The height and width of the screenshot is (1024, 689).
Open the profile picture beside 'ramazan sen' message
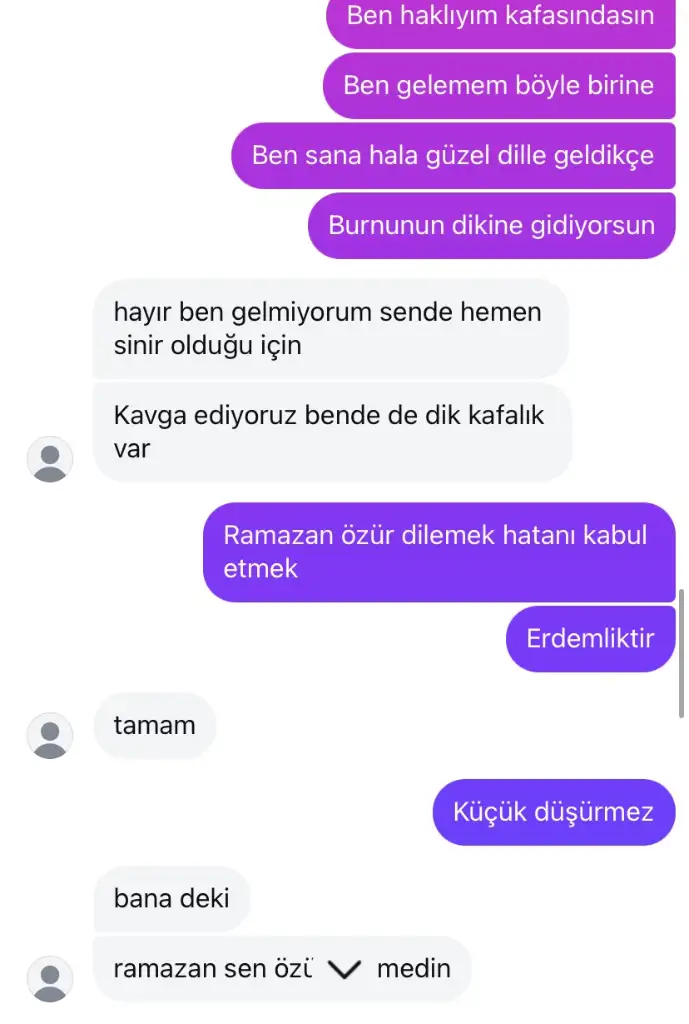point(49,979)
